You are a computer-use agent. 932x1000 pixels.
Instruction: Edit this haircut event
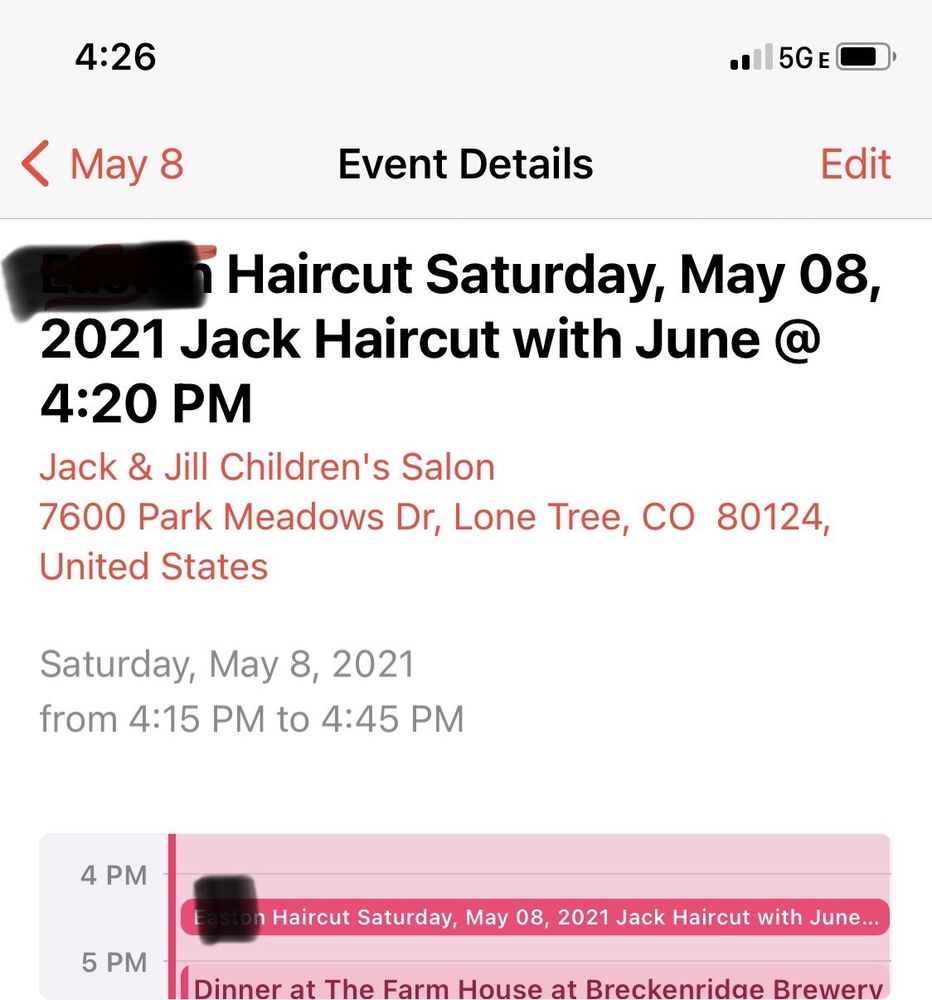point(855,165)
